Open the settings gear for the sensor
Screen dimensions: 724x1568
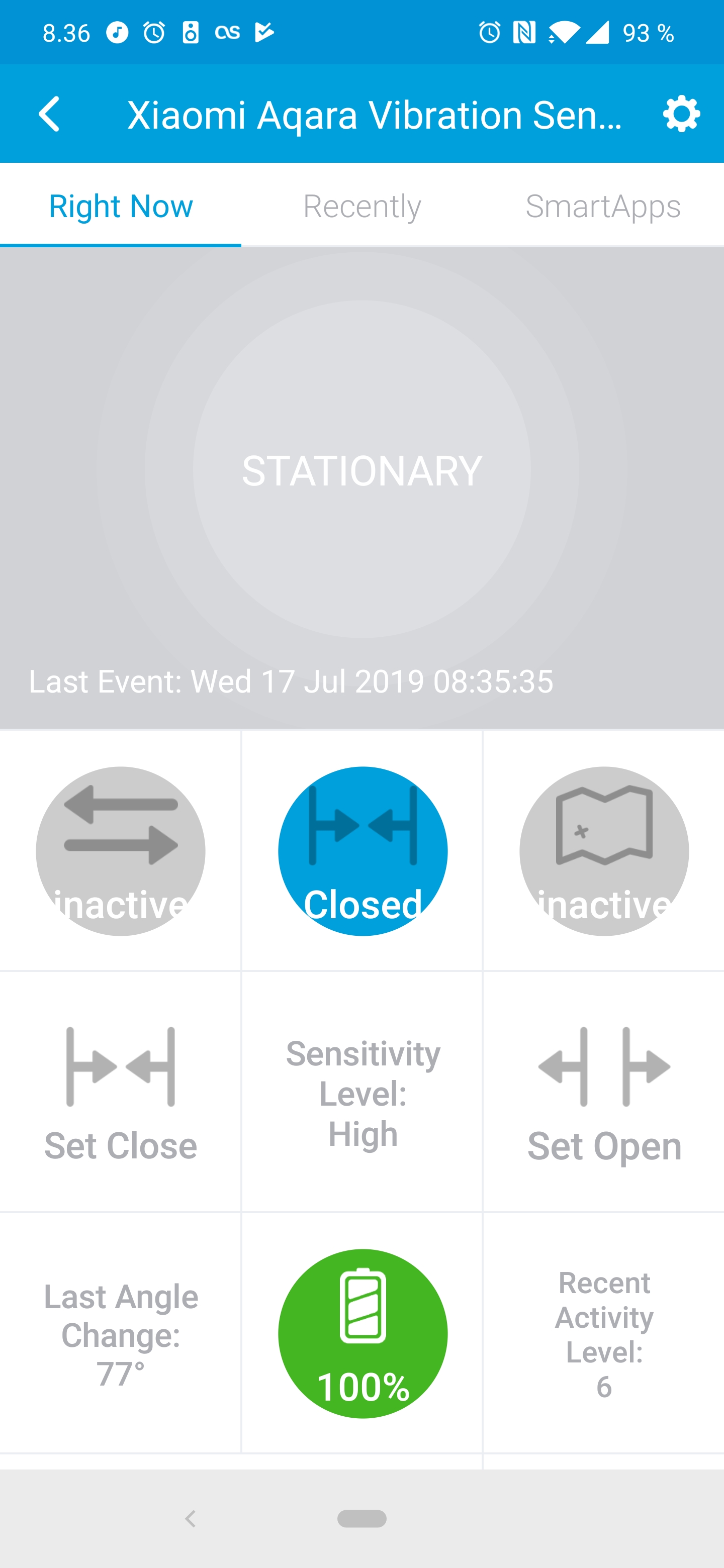(680, 113)
